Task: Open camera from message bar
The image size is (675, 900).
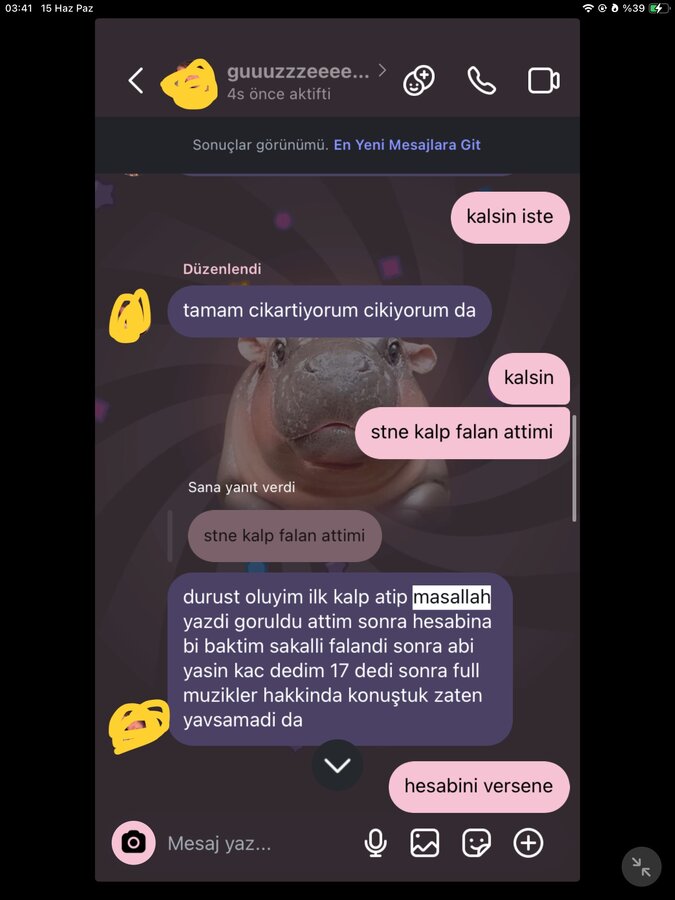Action: [133, 843]
